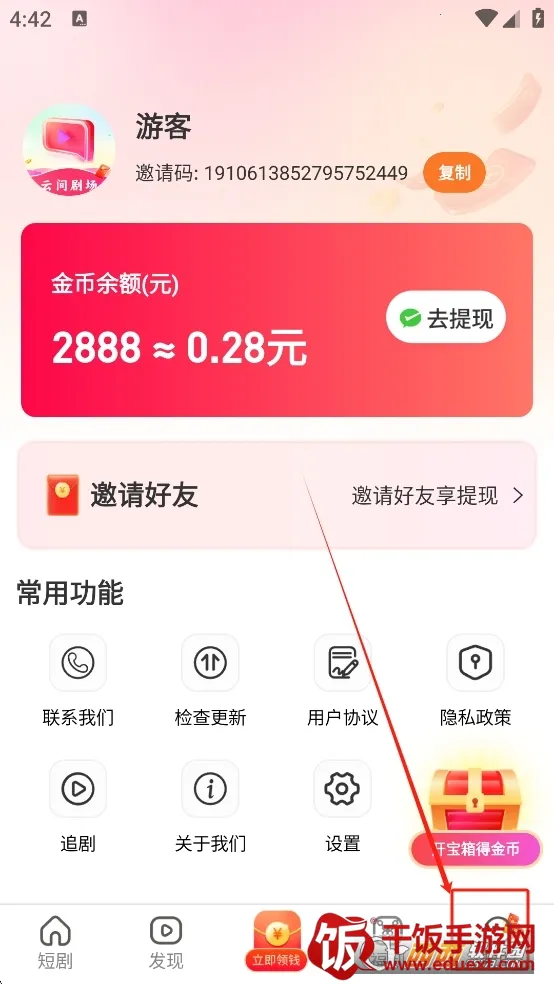The height and width of the screenshot is (984, 554).
Task: Open the 用户协议 user agreement
Action: (343, 680)
